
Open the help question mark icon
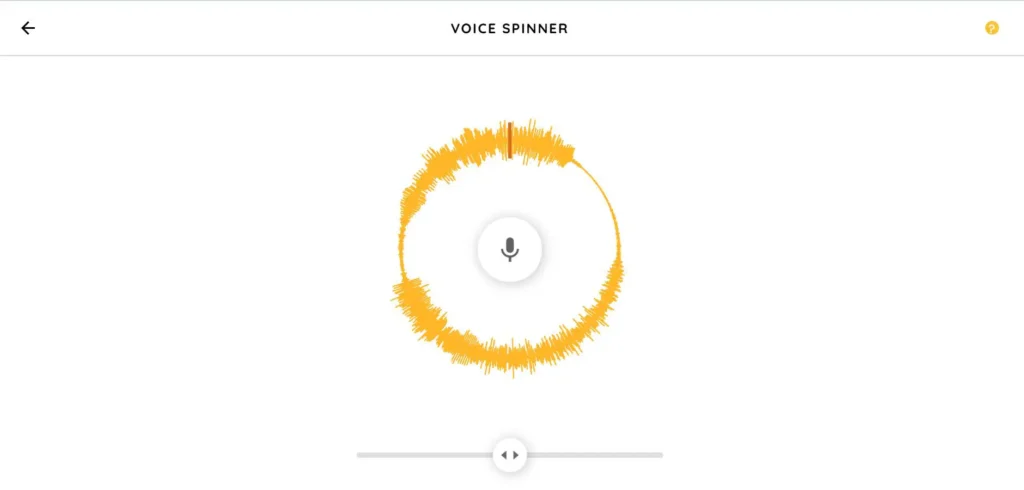(991, 28)
